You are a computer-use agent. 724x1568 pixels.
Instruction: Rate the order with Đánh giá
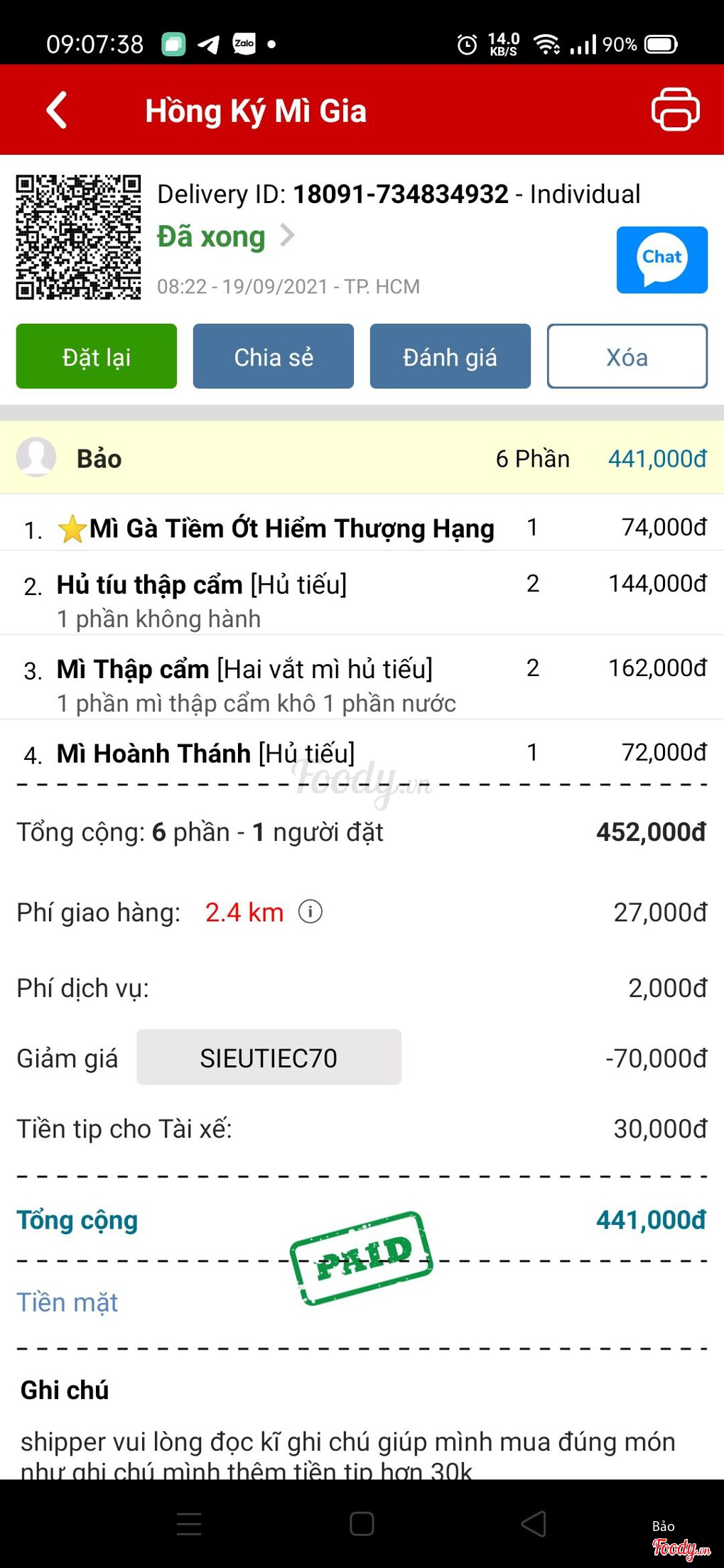[x=450, y=356]
